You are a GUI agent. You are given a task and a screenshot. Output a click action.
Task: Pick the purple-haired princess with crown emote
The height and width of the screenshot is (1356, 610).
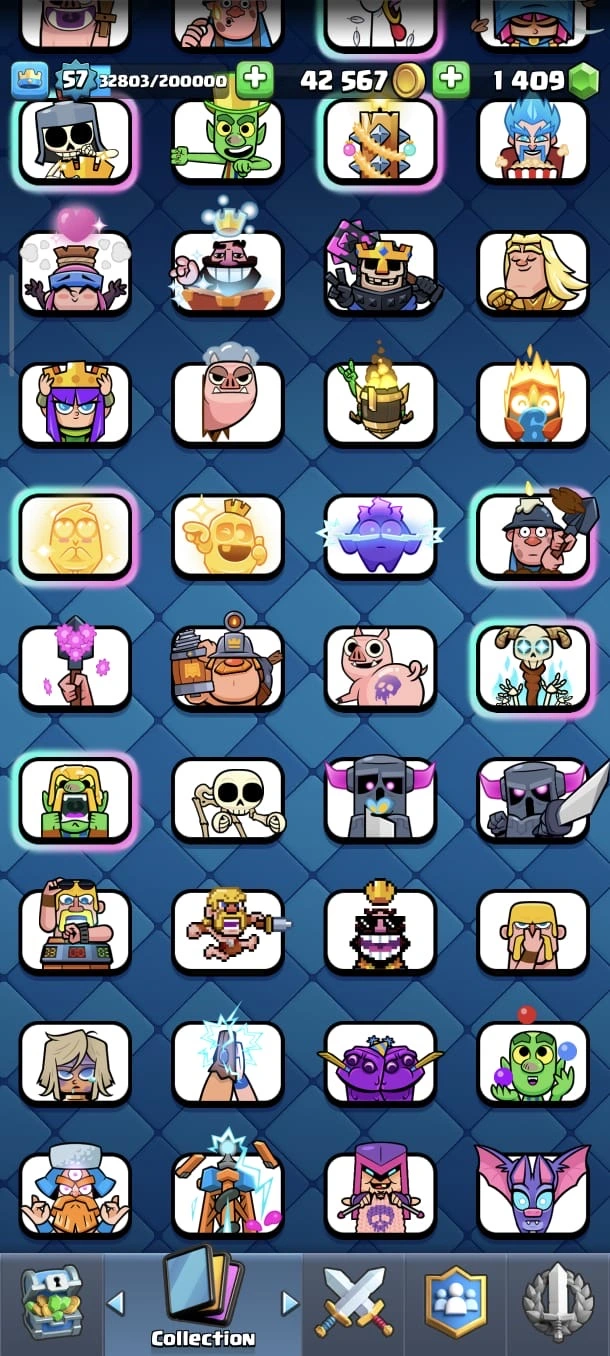click(x=75, y=404)
